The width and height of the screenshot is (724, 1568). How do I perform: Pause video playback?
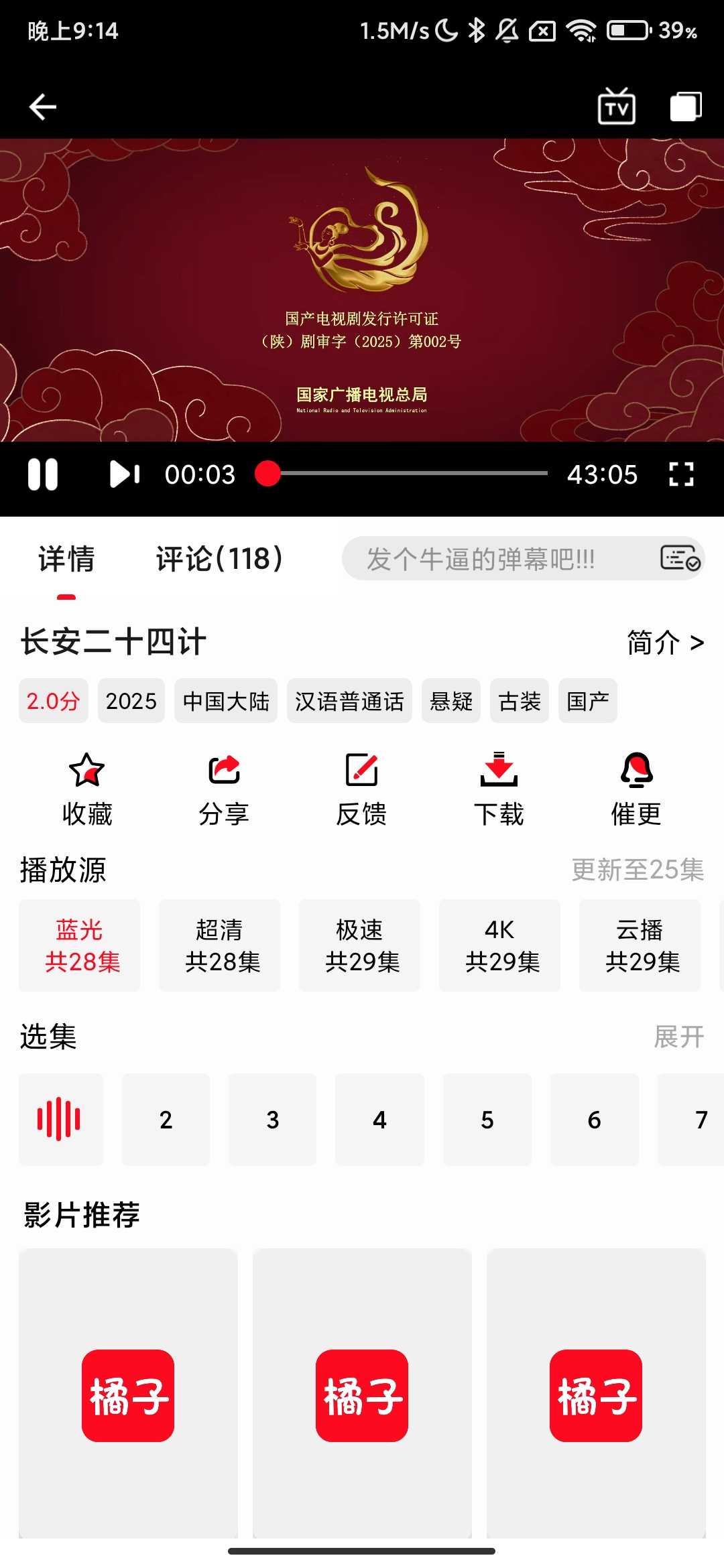[x=43, y=474]
